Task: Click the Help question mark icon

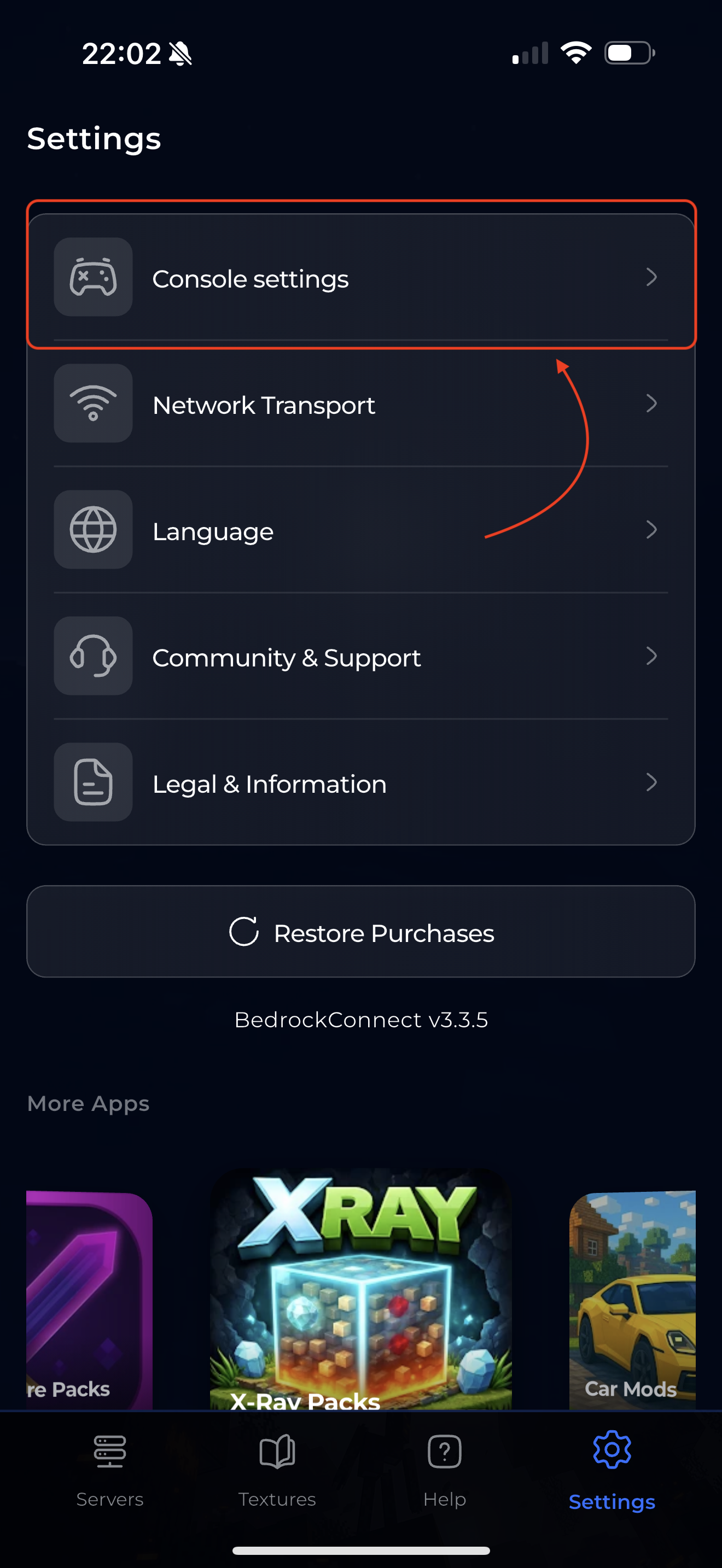Action: (444, 1452)
